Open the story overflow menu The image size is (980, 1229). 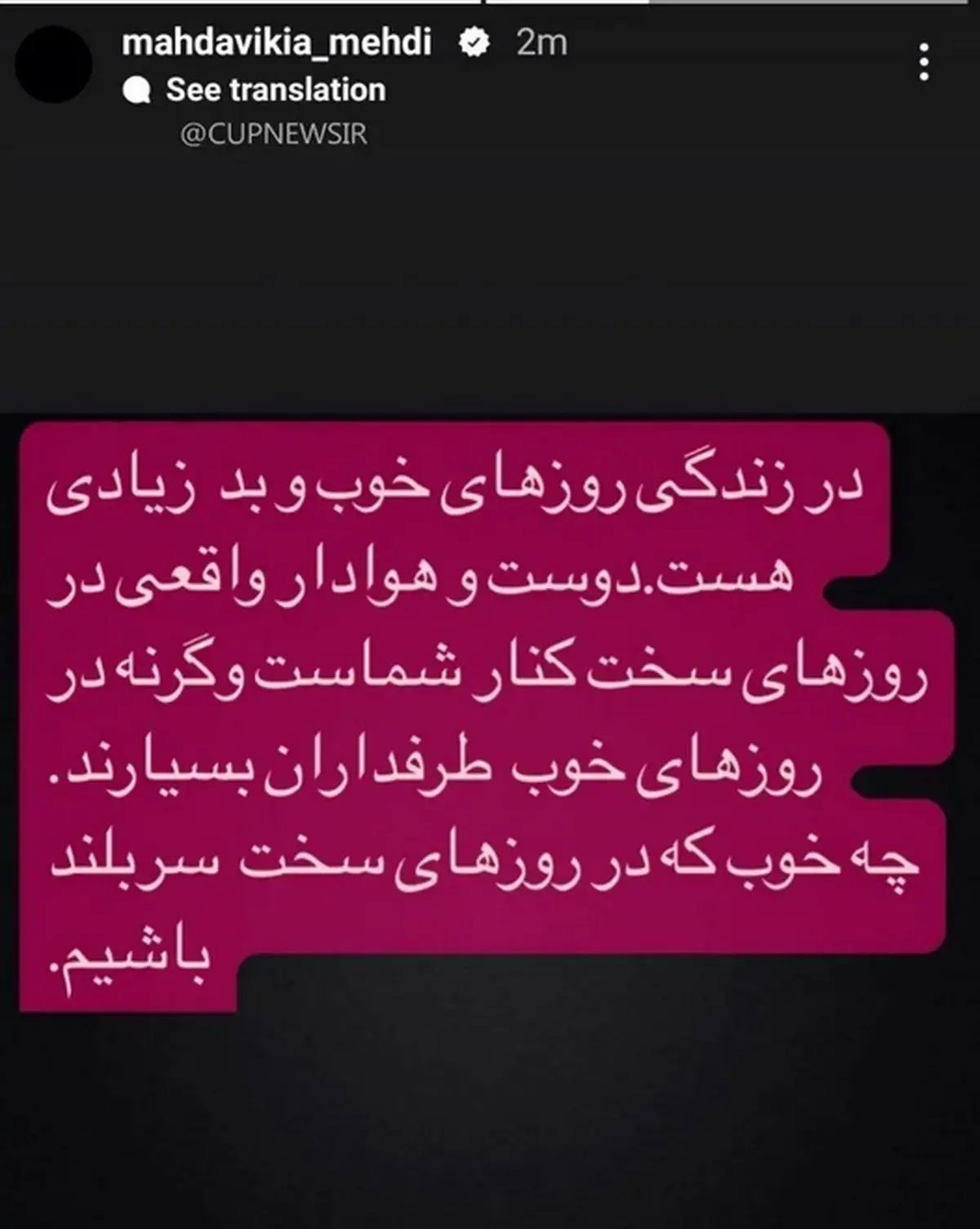point(924,63)
